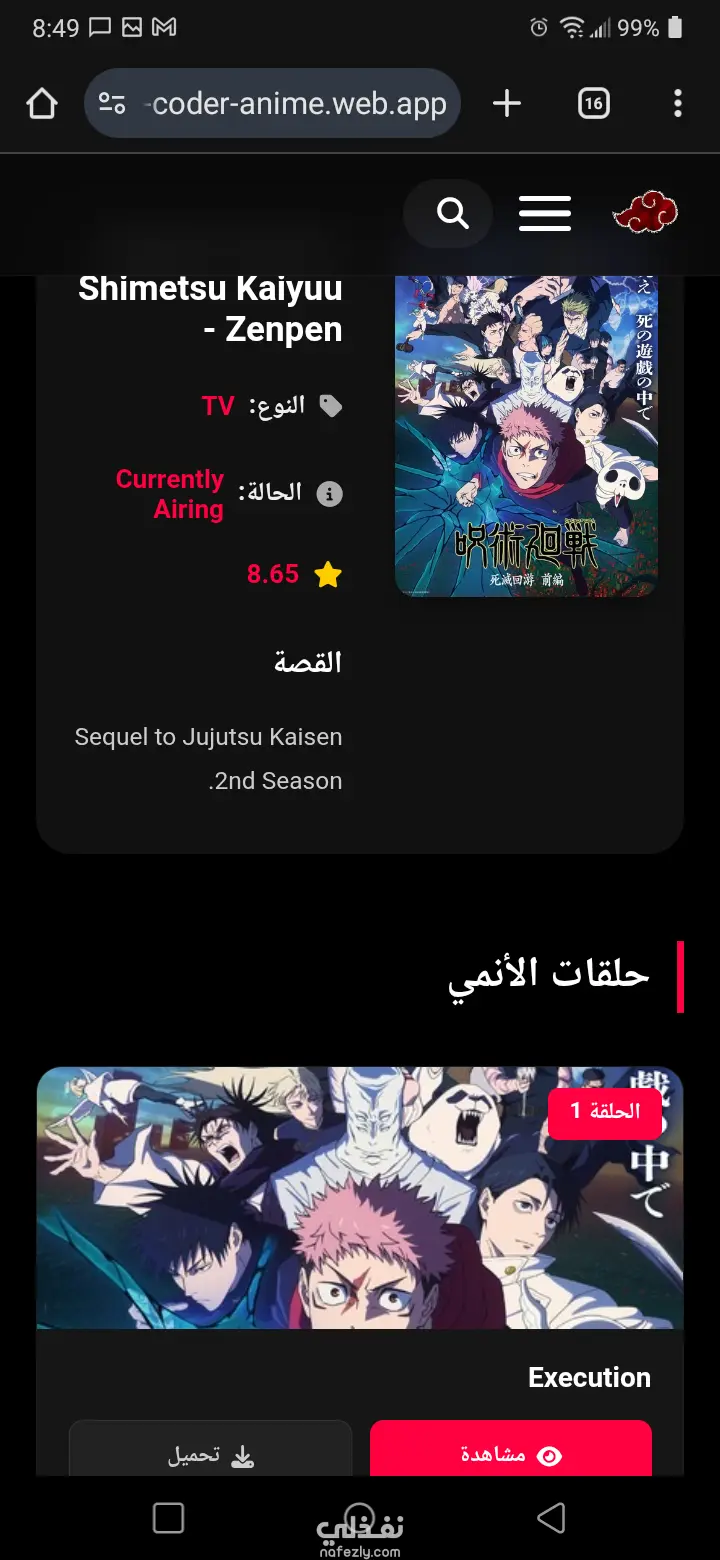
Task: Go to the browser home page
Action: tap(42, 103)
